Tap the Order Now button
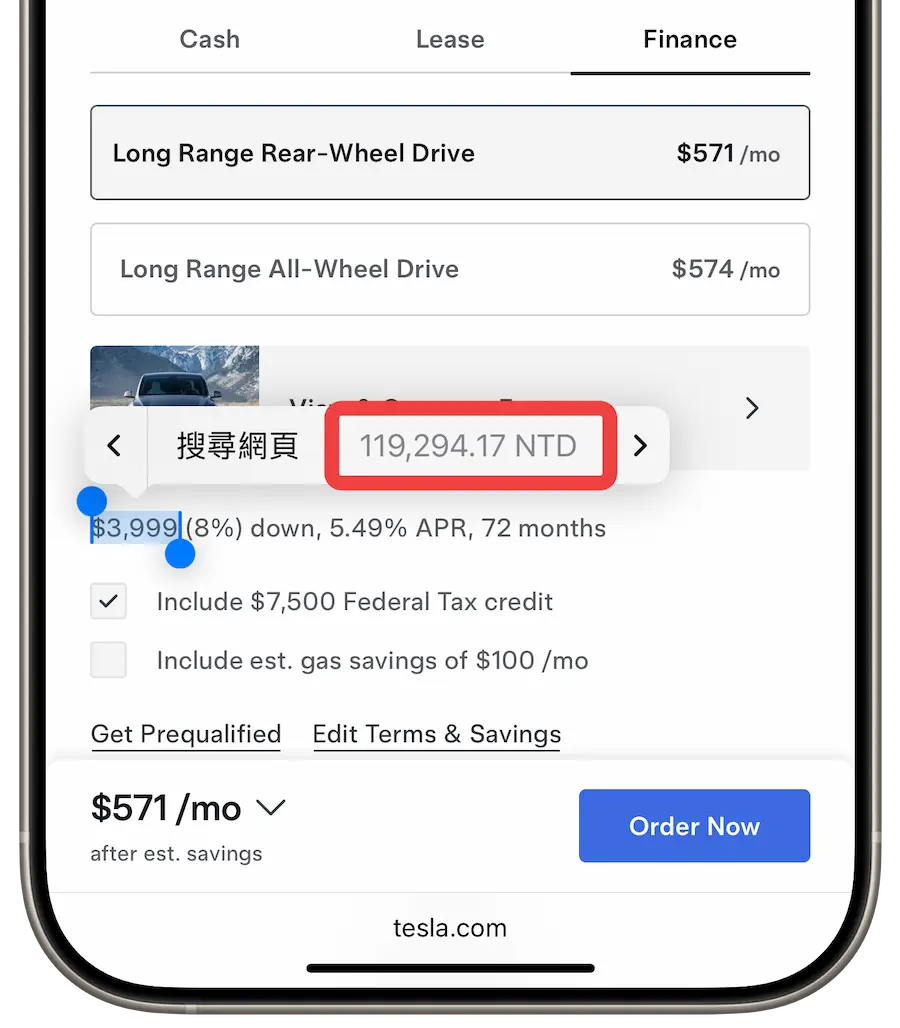Screen dimensions: 900x1028 click(694, 826)
